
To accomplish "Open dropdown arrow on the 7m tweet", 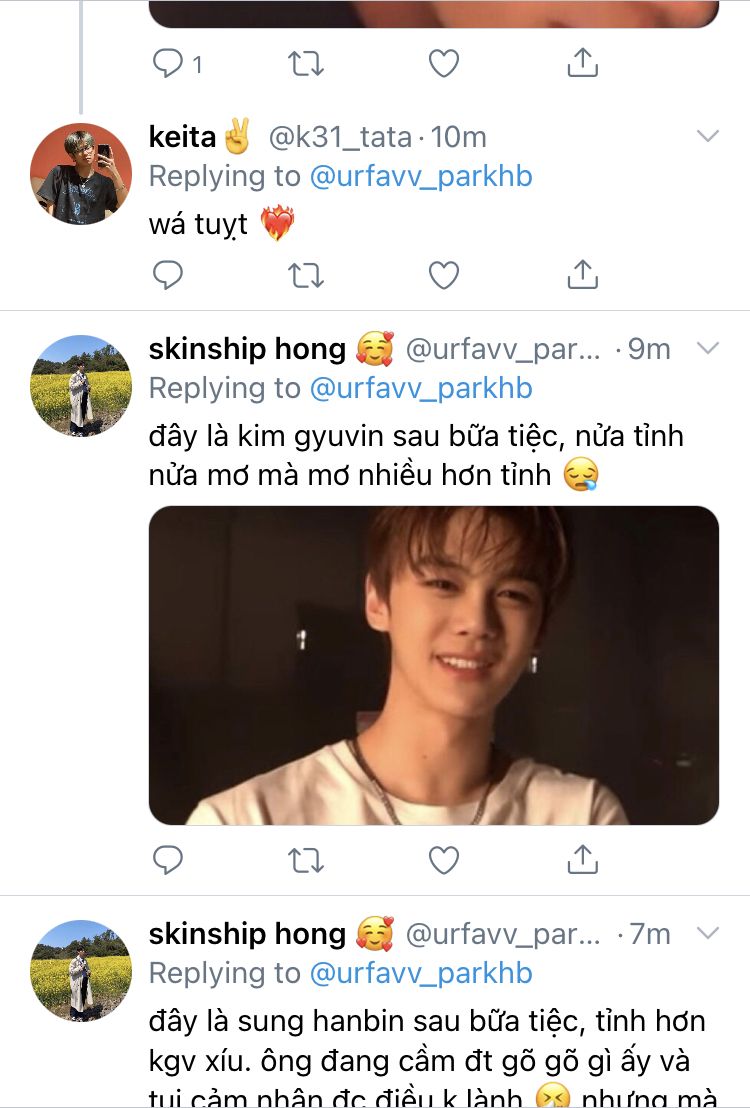I will [x=707, y=933].
